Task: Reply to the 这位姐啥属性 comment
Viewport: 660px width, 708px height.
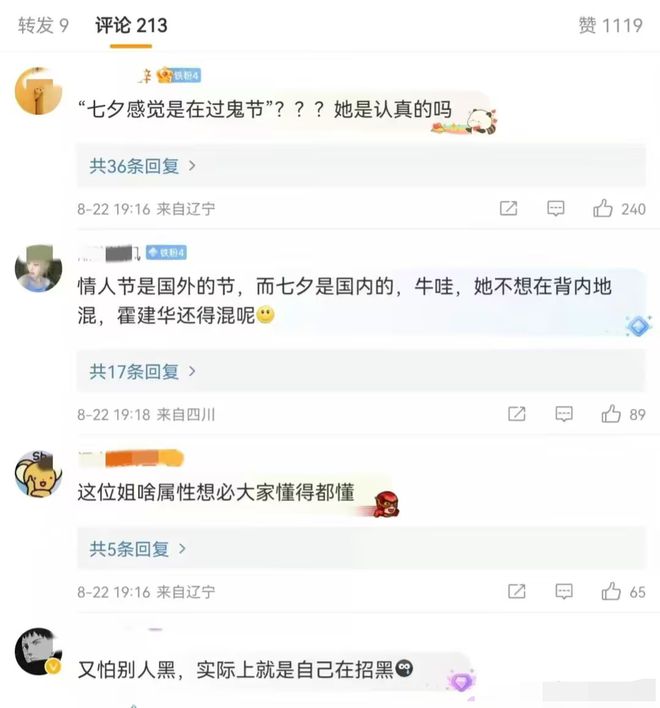Action: pos(564,592)
